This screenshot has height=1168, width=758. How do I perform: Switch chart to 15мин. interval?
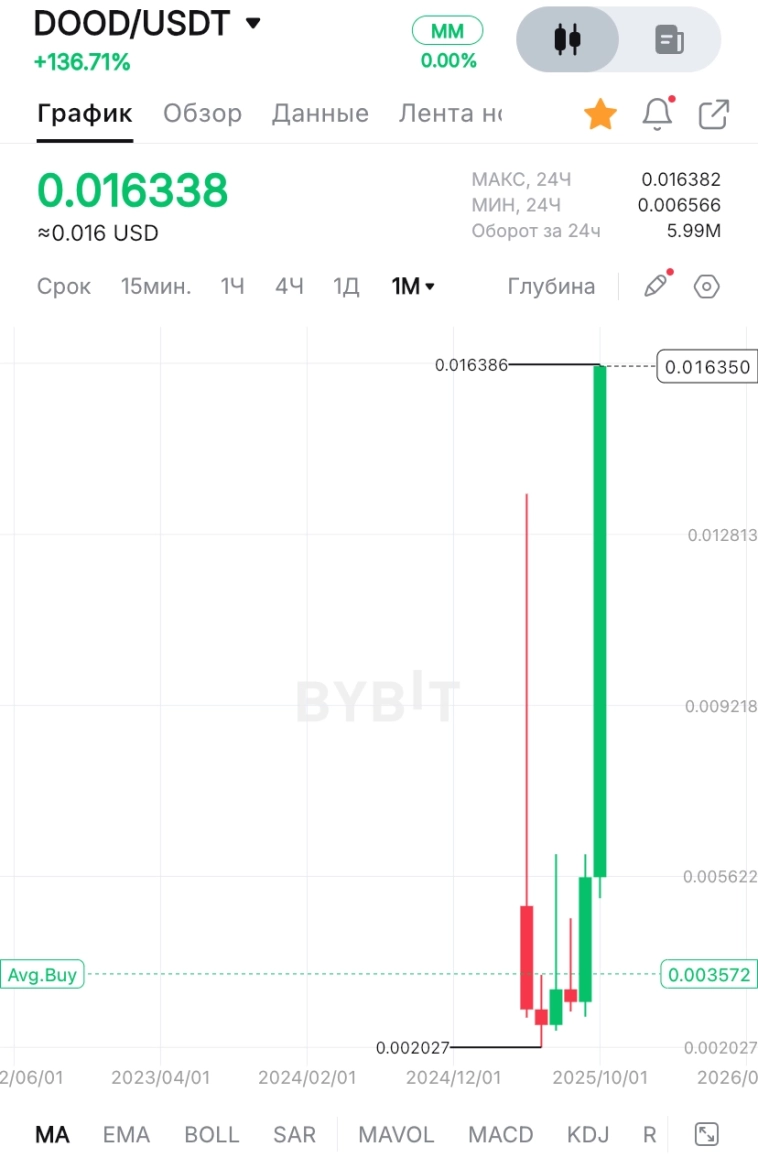click(156, 287)
